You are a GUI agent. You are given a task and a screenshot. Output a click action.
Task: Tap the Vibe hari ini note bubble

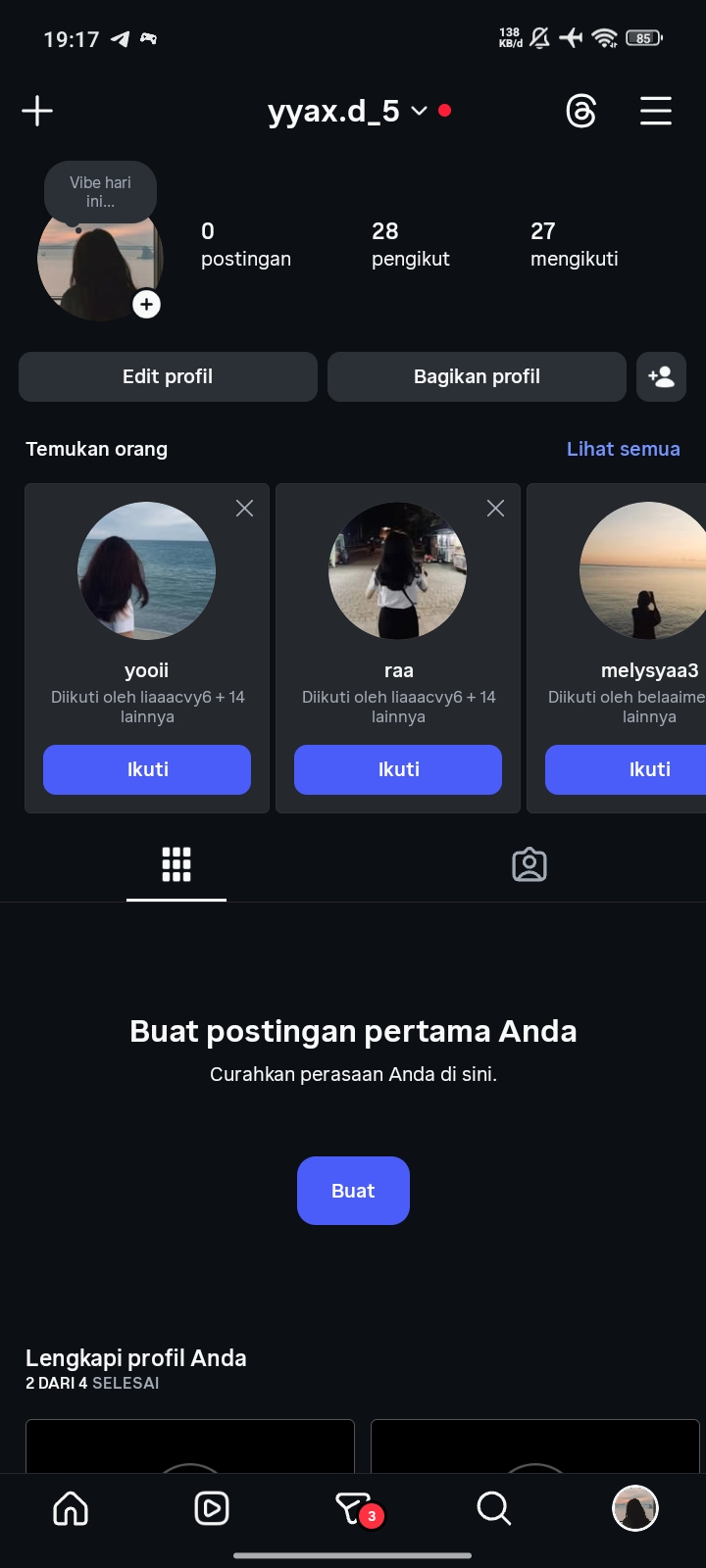point(100,192)
